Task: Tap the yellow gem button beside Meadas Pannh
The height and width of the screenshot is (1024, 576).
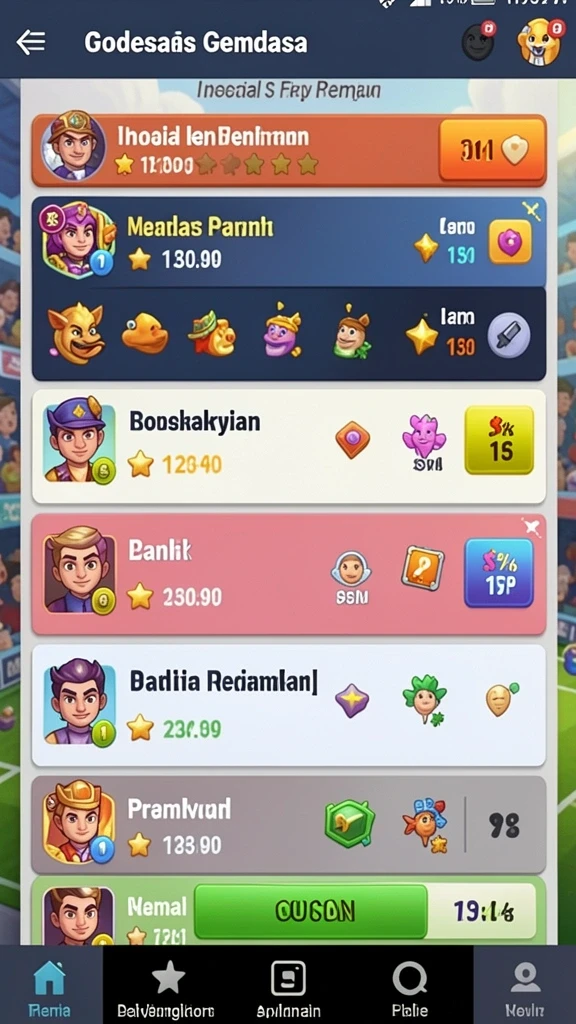Action: 510,242
